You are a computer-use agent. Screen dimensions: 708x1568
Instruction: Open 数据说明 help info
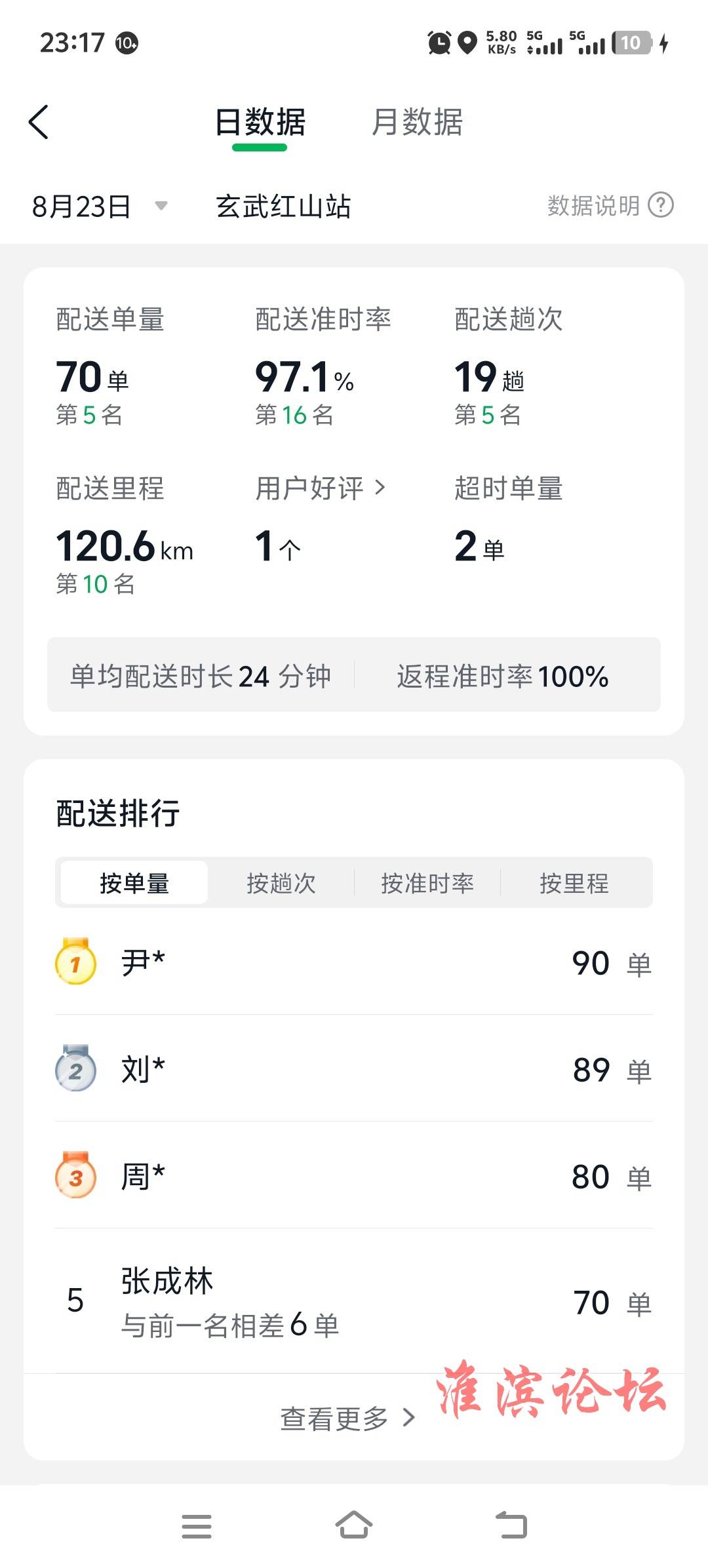tap(610, 205)
